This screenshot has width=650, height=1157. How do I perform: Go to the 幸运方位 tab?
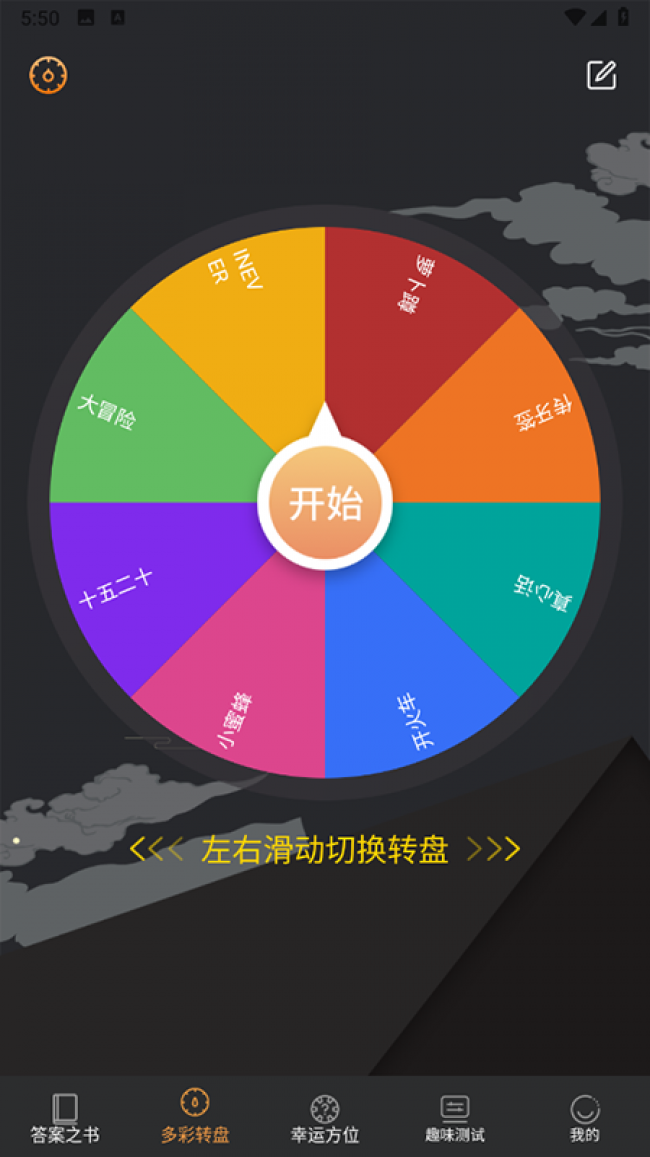click(325, 1118)
